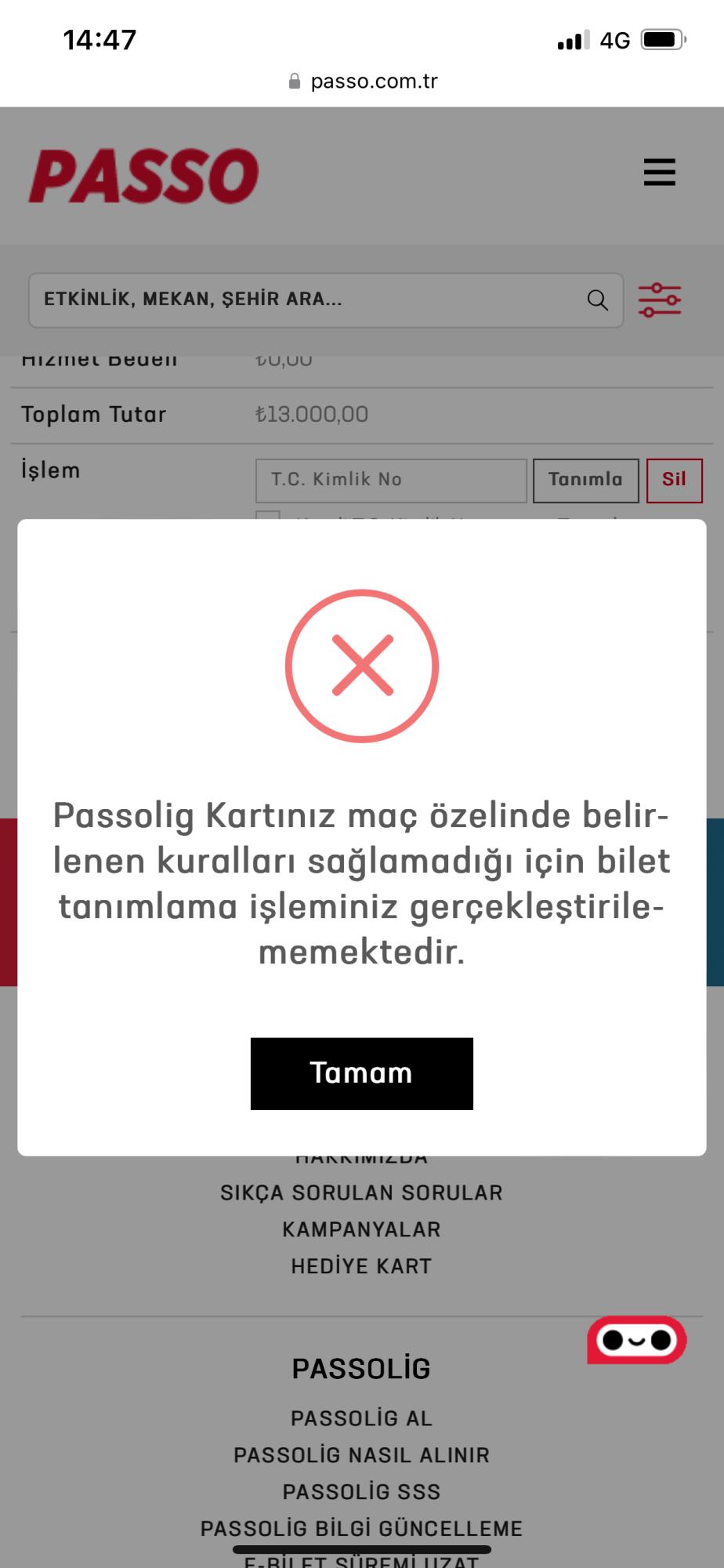
Task: Launch the chatbot assistant bubble
Action: [636, 1340]
